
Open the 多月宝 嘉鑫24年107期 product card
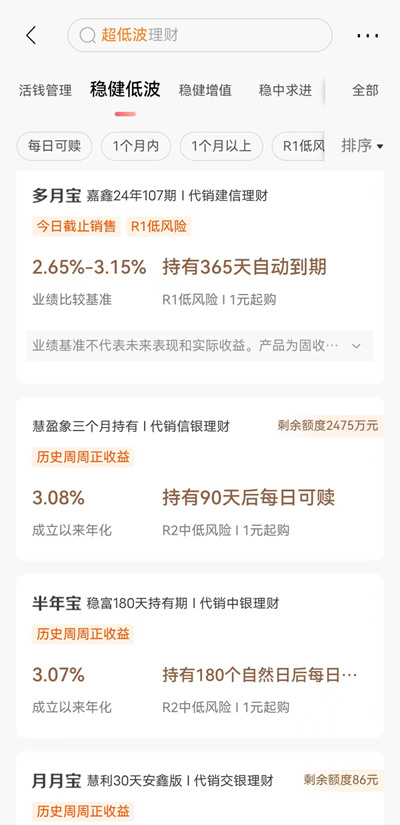click(200, 277)
